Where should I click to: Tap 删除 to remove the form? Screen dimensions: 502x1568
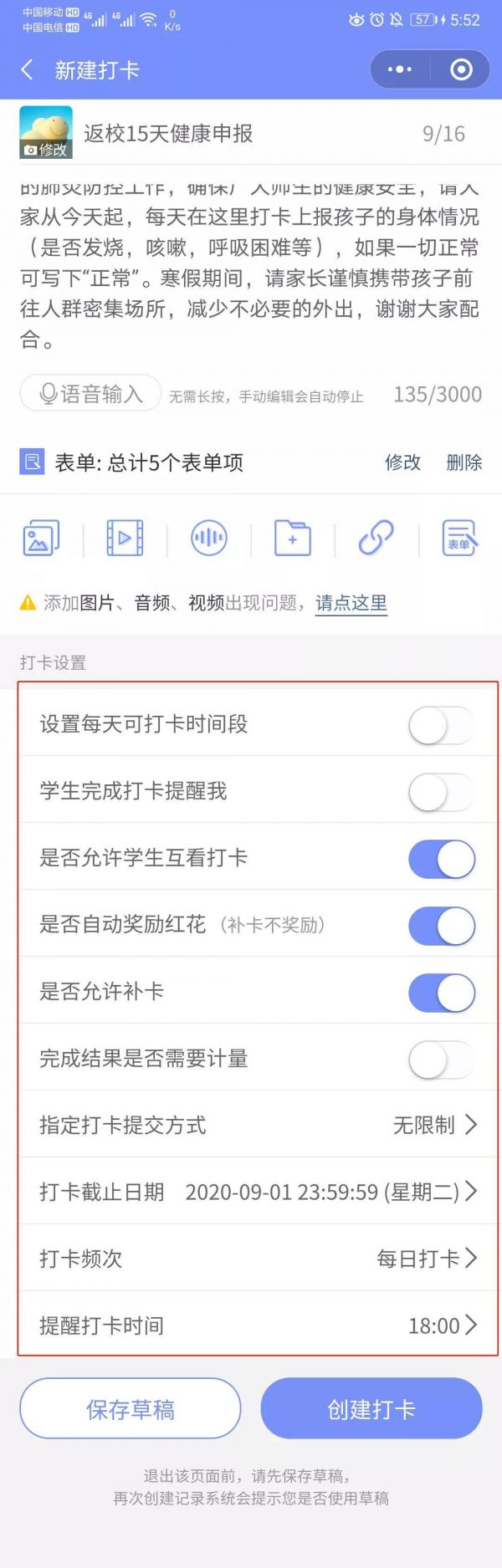click(464, 462)
